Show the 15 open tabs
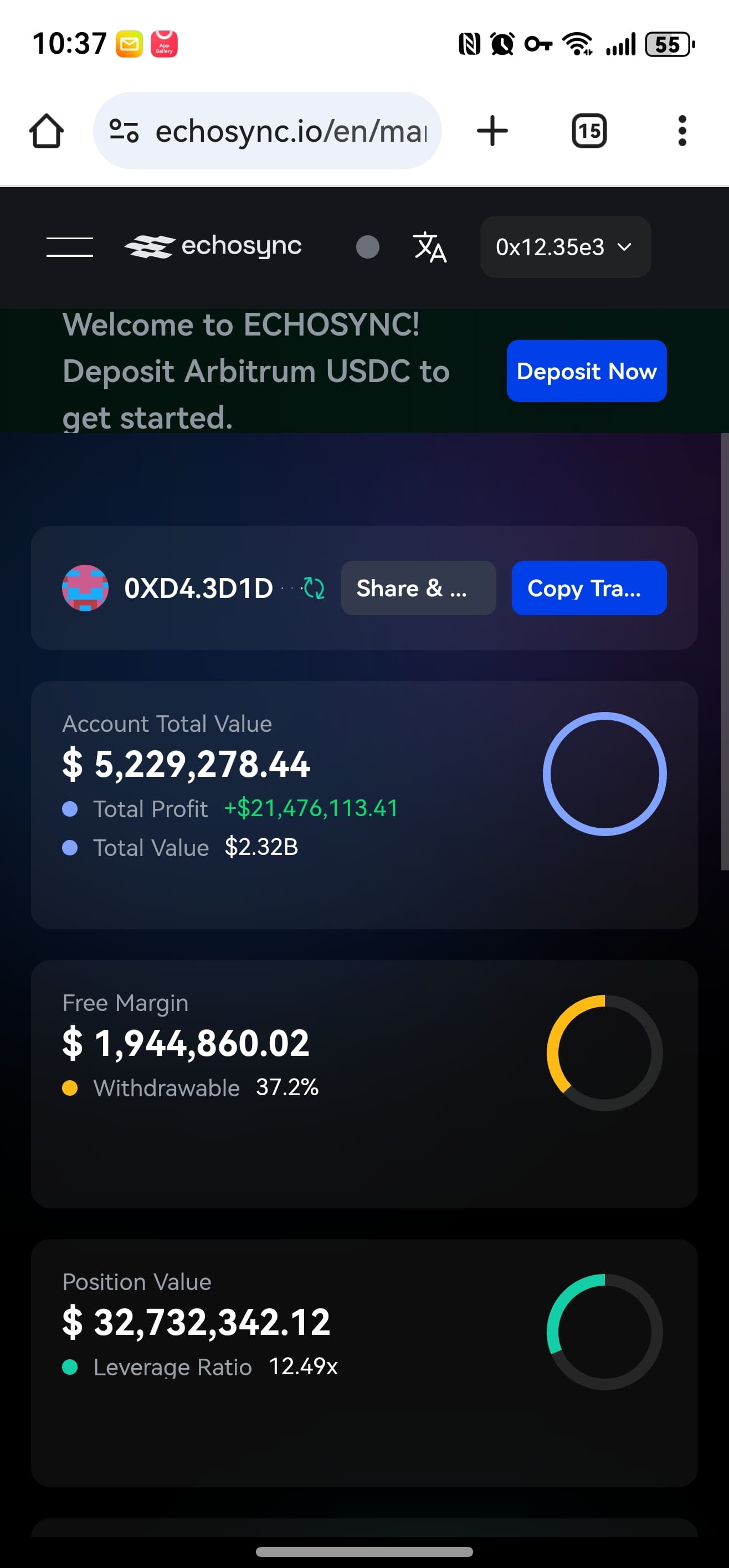This screenshot has width=729, height=1568. pos(589,131)
